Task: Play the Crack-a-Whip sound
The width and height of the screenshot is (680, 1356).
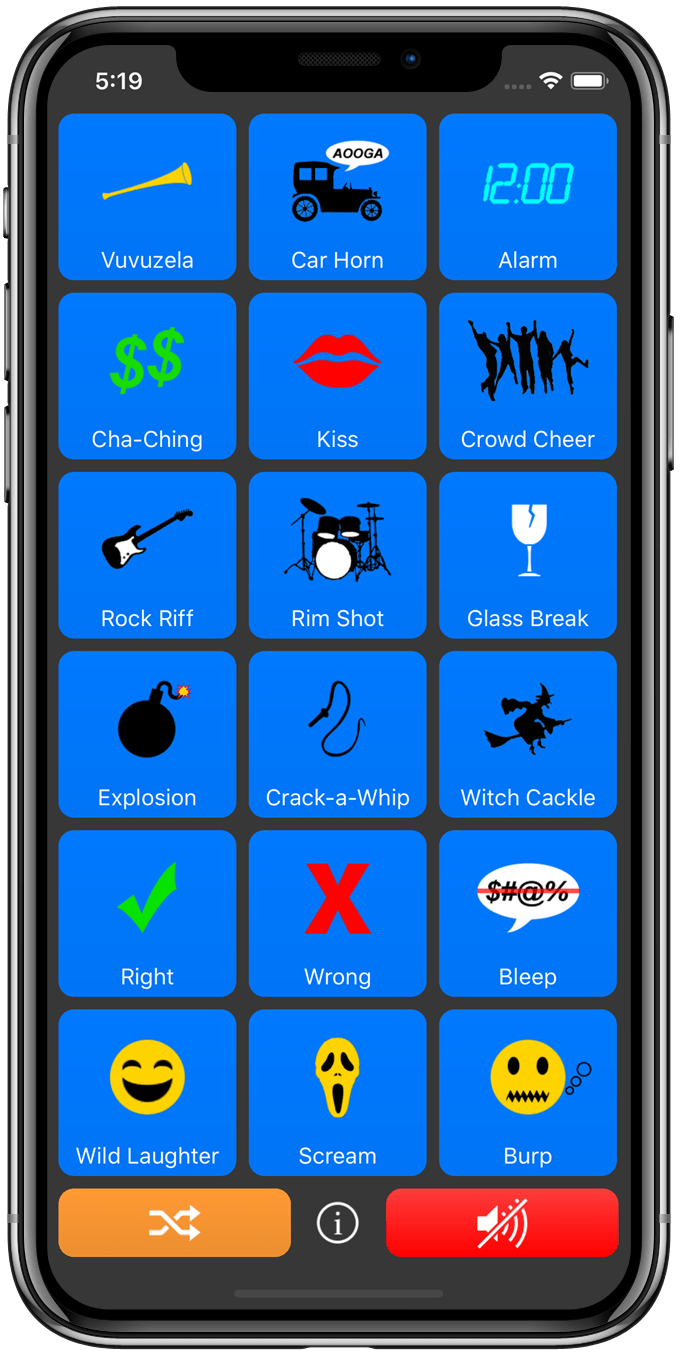Action: tap(337, 733)
